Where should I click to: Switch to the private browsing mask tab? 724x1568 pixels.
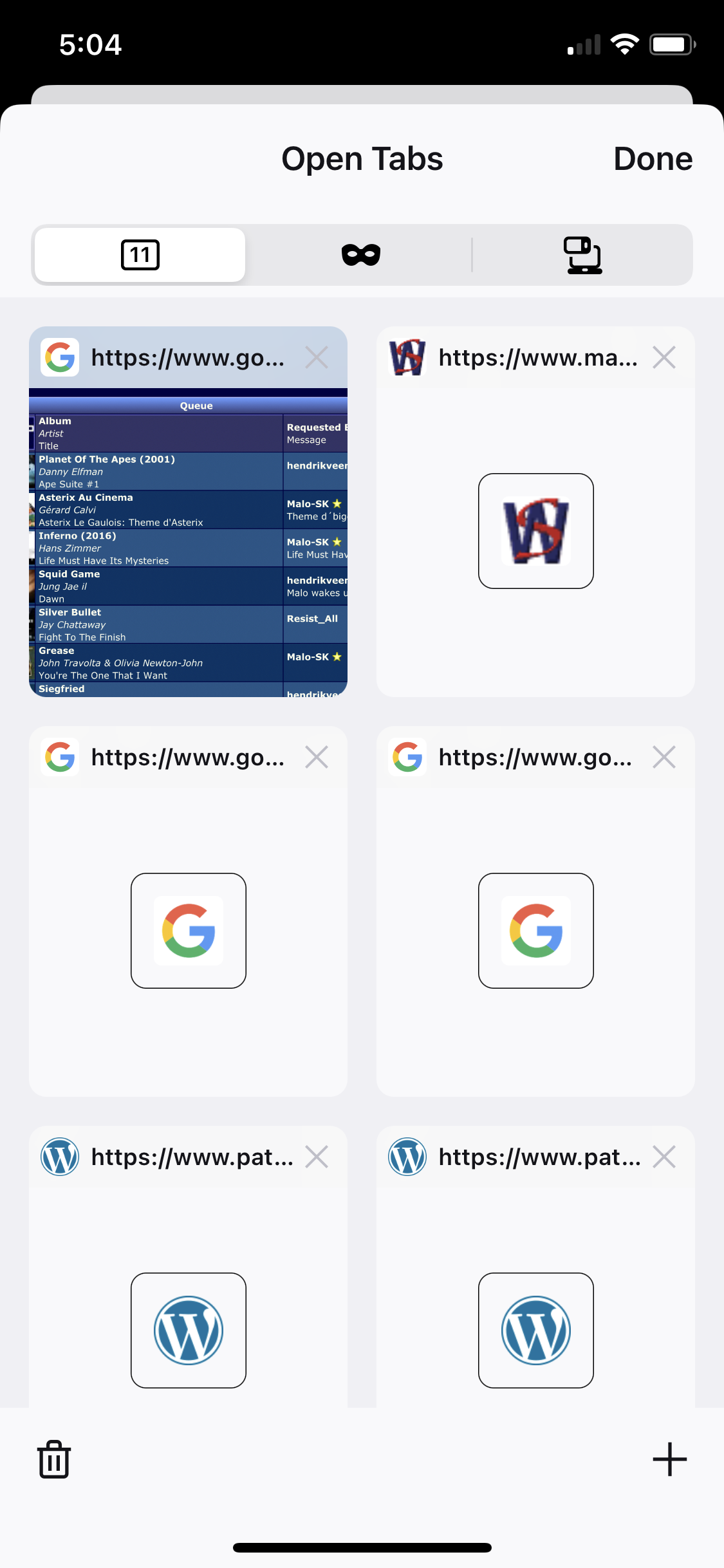click(x=361, y=255)
